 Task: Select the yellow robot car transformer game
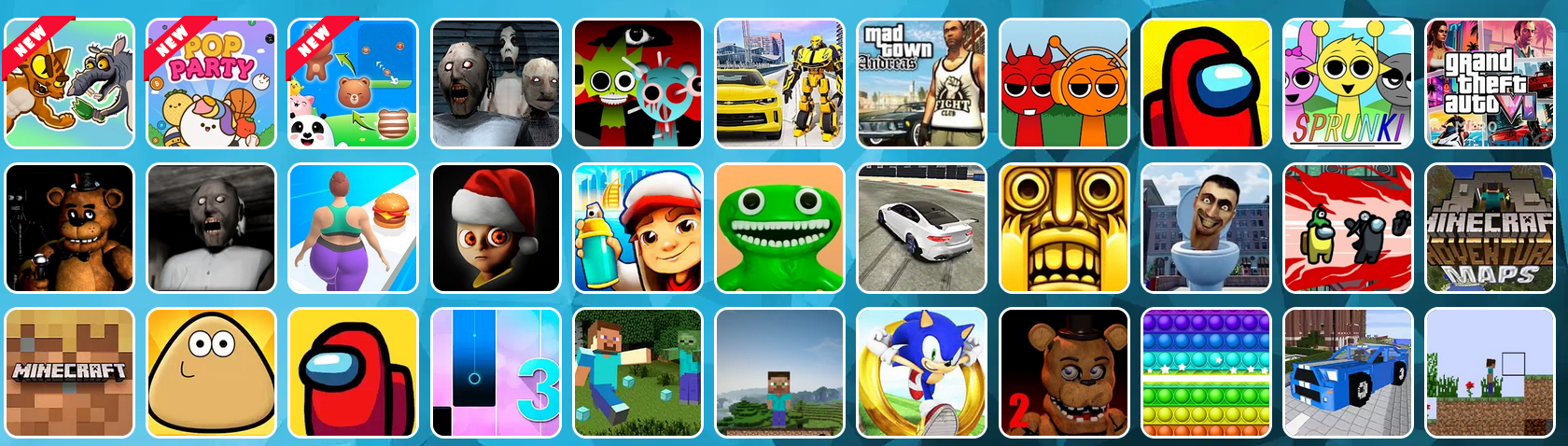tap(780, 84)
